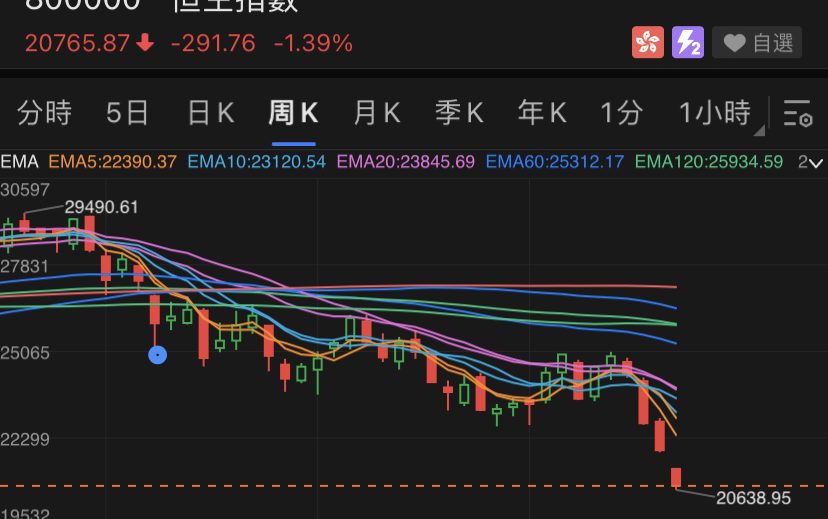Open chart settings icon
This screenshot has height=519, width=828.
coord(798,114)
